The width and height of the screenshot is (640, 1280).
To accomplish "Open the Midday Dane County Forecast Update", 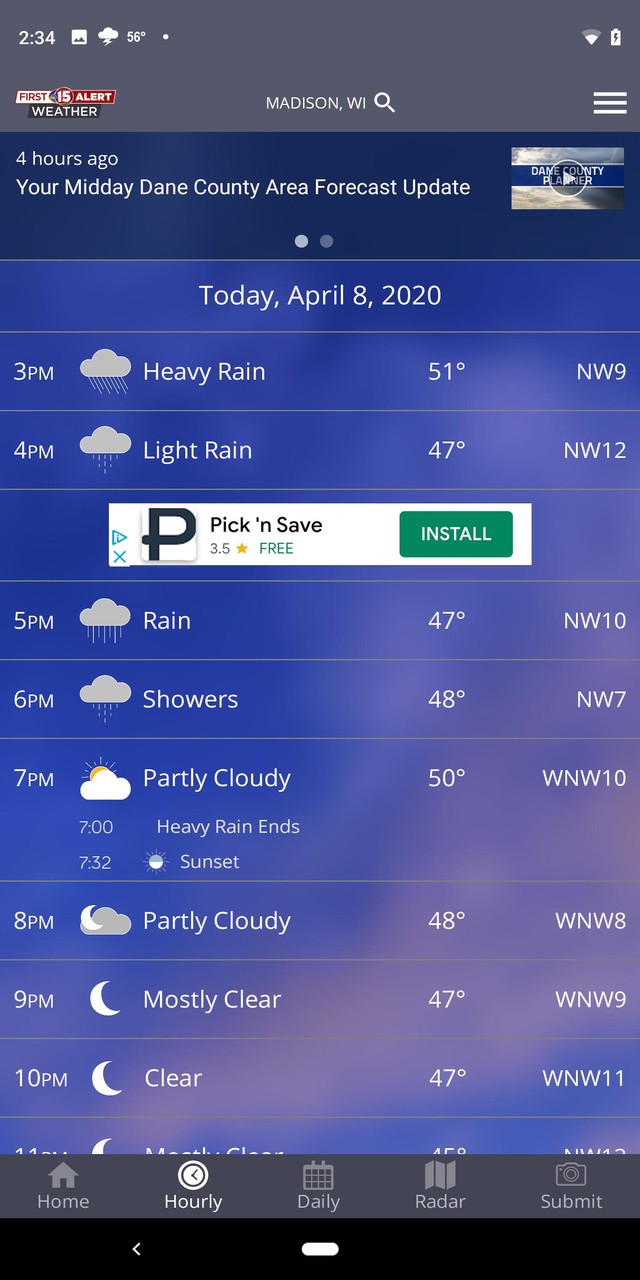I will pos(243,187).
